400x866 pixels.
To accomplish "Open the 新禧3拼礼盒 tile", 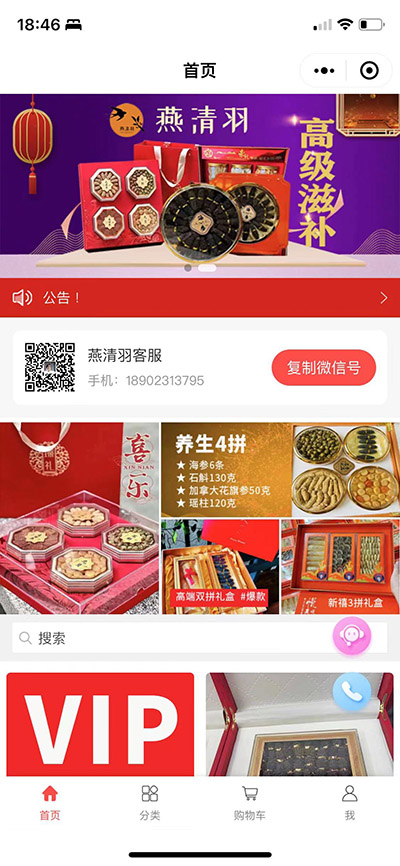I will (340, 567).
